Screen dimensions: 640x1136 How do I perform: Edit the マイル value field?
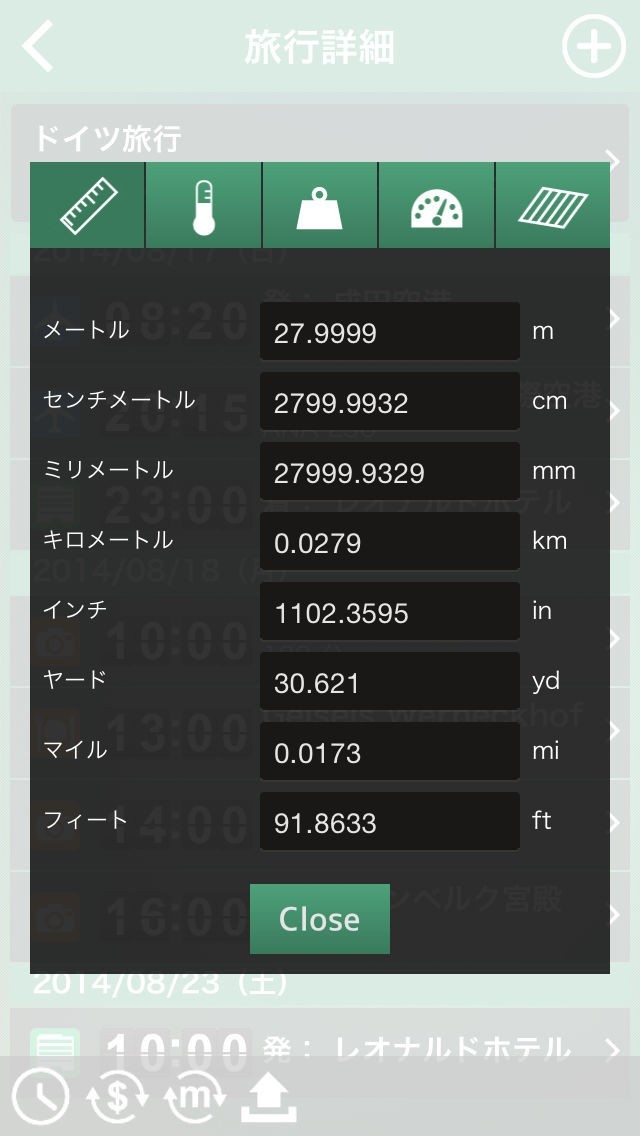coord(390,751)
